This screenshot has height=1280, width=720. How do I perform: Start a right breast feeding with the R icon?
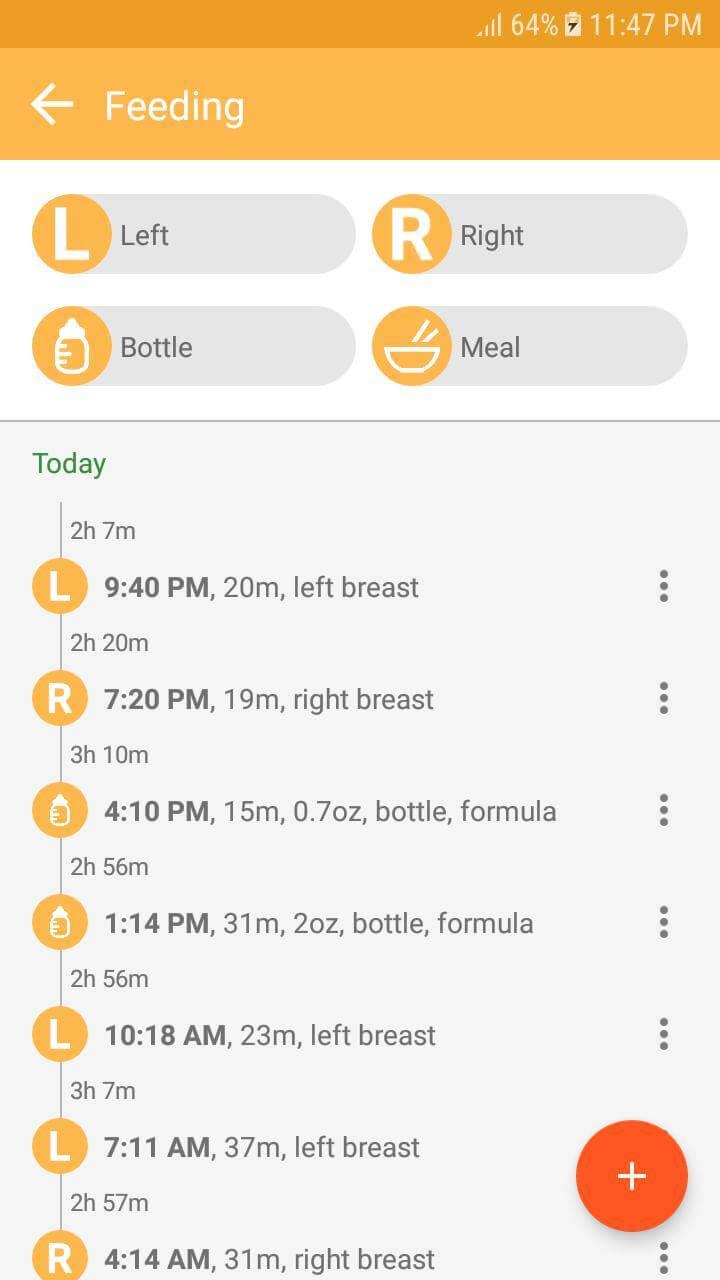point(411,234)
